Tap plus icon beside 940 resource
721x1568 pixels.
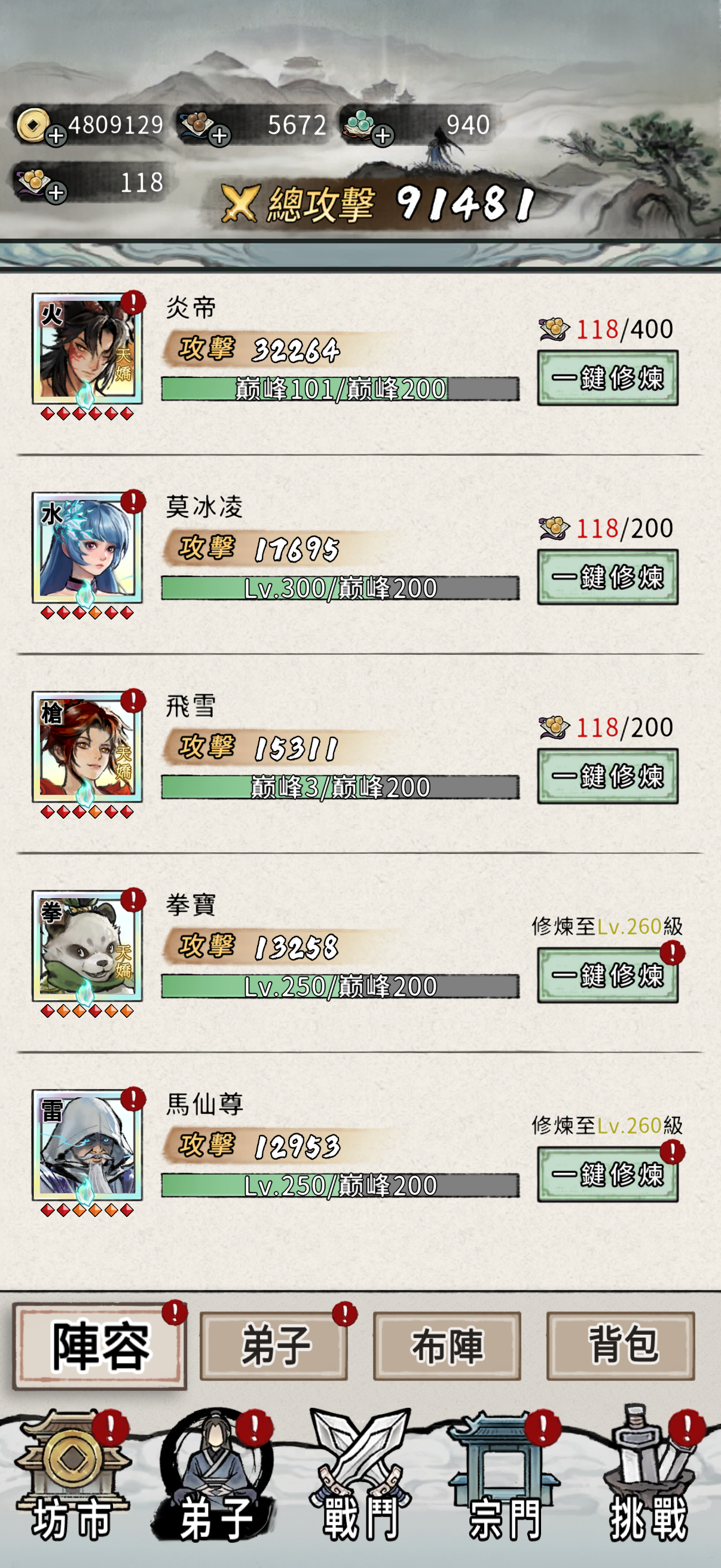coord(383,136)
